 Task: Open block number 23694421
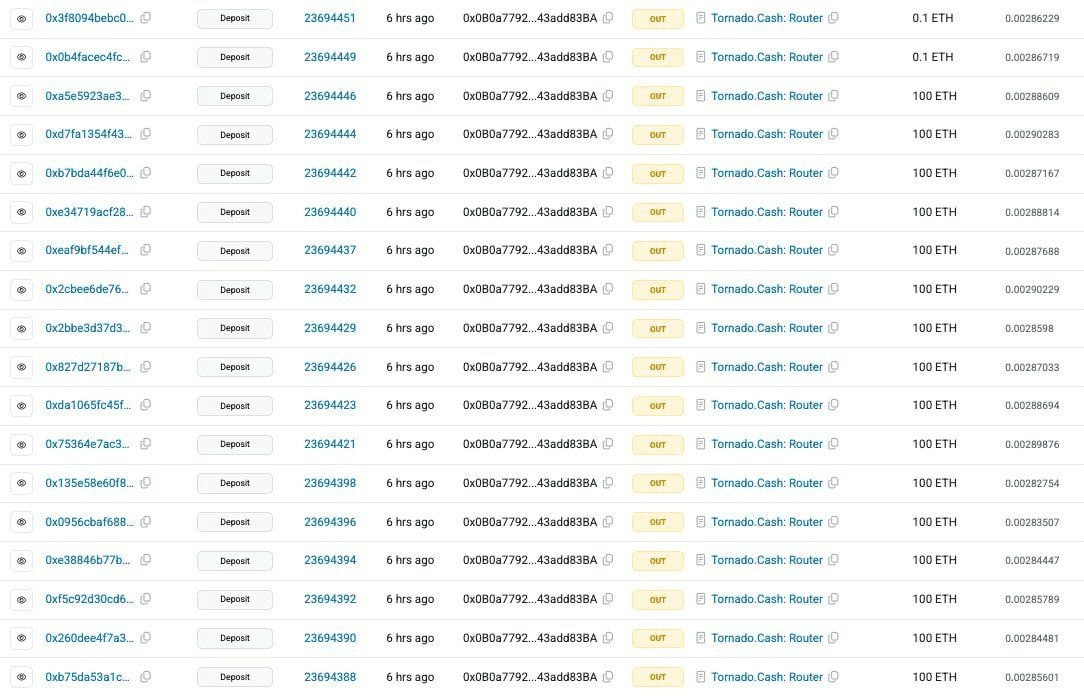(x=330, y=444)
